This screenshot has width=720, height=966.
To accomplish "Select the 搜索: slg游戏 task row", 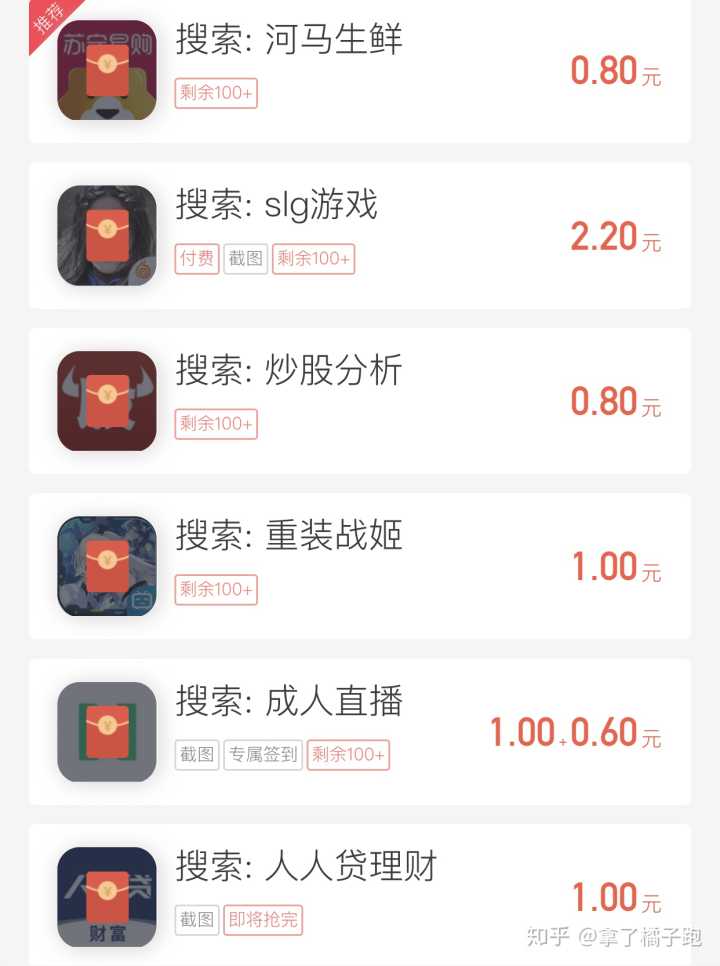I will (360, 235).
